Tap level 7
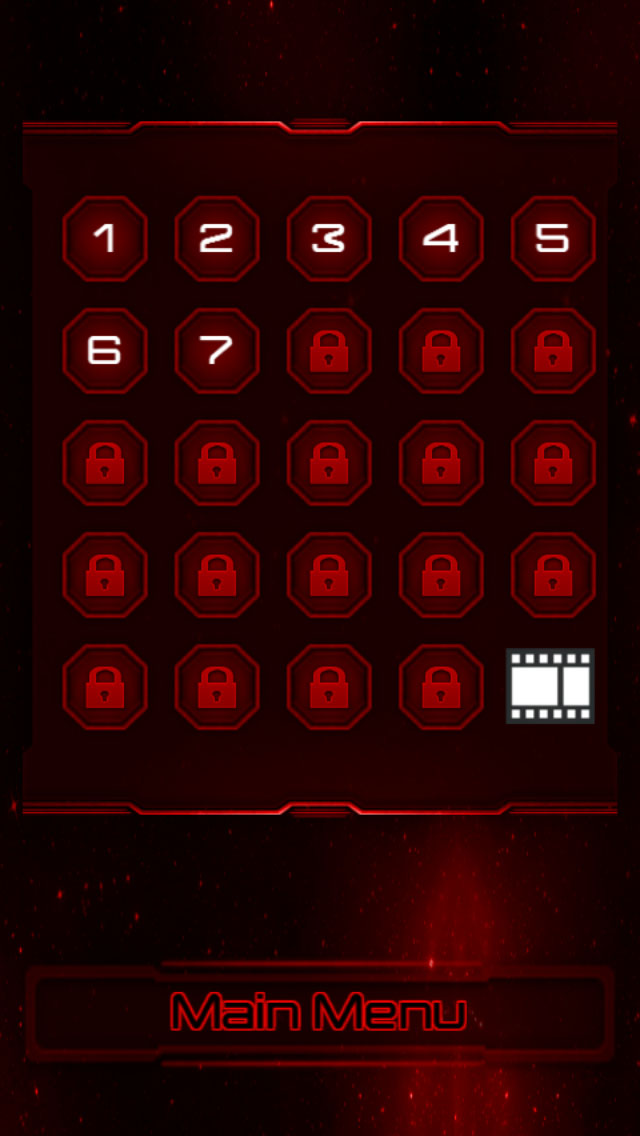Viewport: 640px width, 1136px height. 217,351
